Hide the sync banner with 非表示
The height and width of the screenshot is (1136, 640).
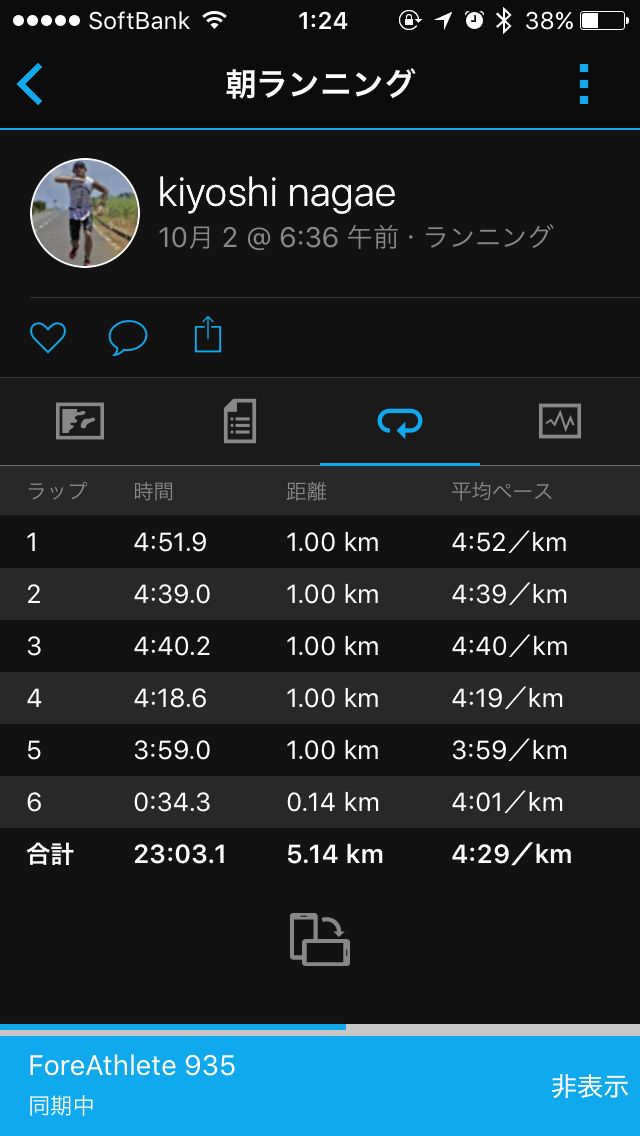pyautogui.click(x=589, y=1087)
